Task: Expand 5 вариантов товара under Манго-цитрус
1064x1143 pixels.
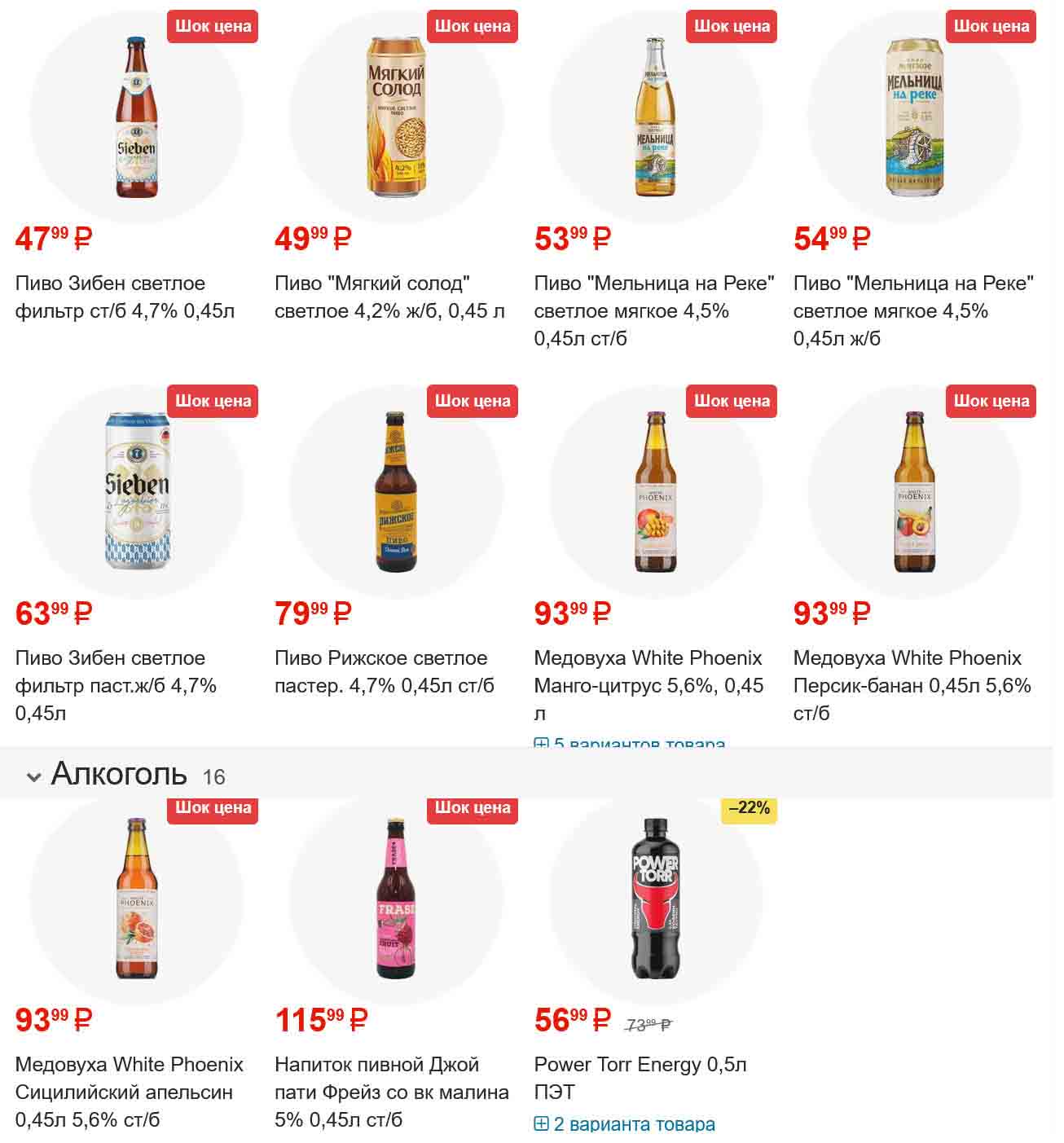Action: pyautogui.click(x=630, y=742)
